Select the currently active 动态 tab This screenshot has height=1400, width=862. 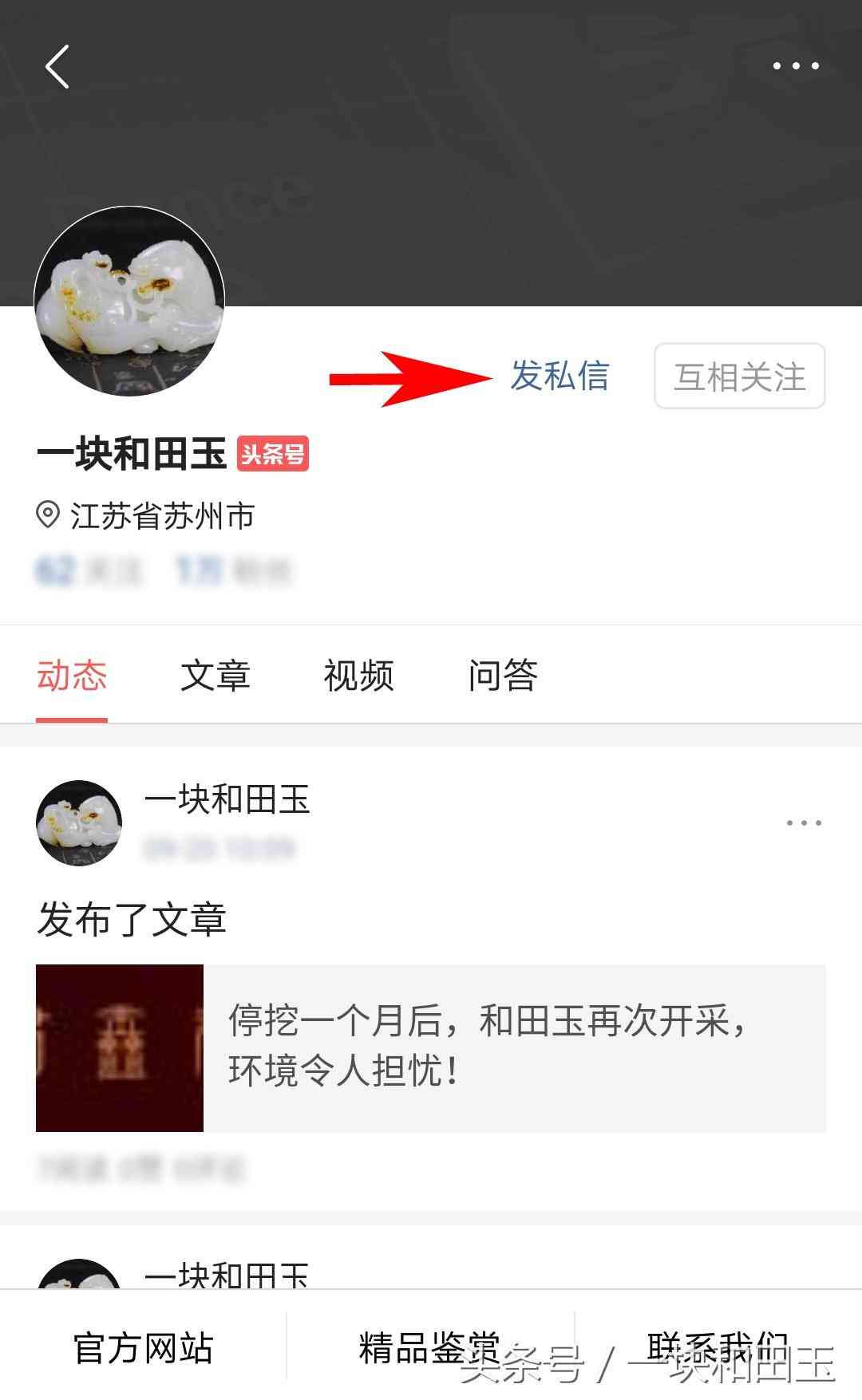[72, 675]
